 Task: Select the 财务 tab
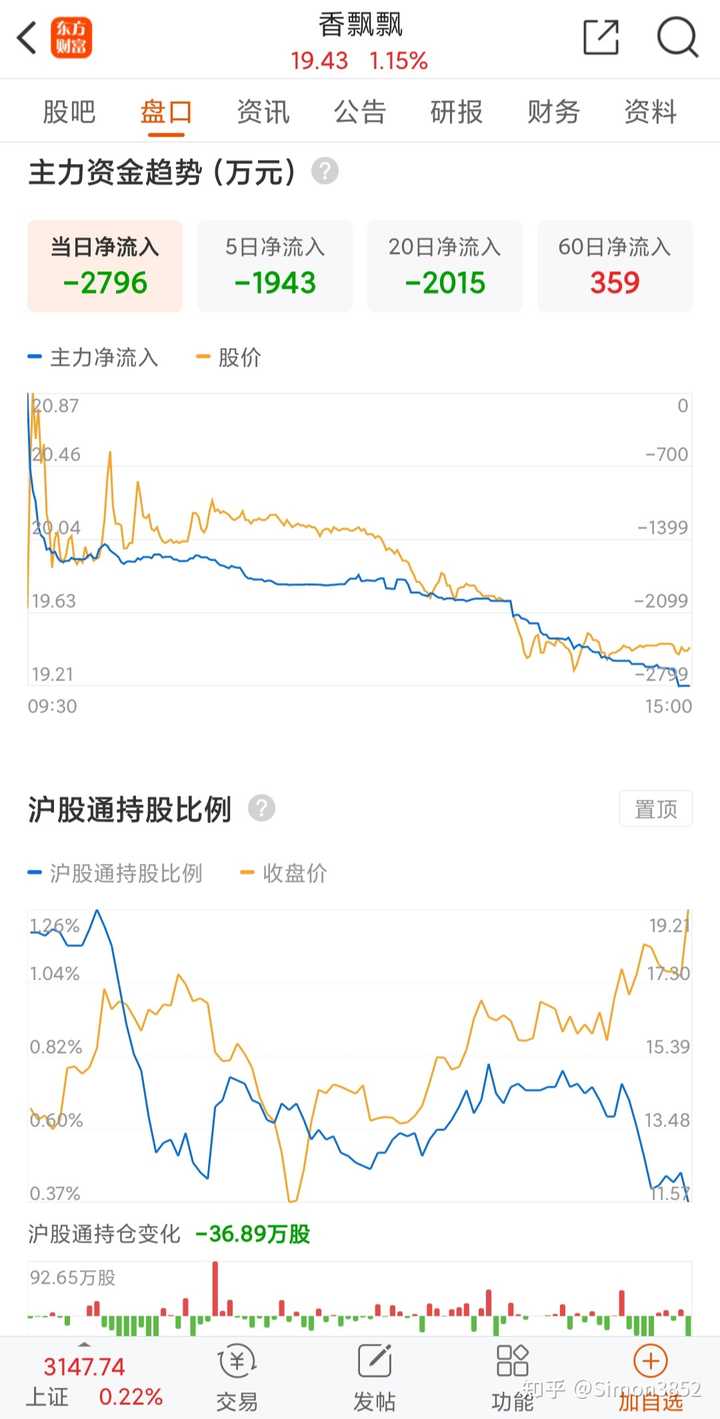coord(554,112)
